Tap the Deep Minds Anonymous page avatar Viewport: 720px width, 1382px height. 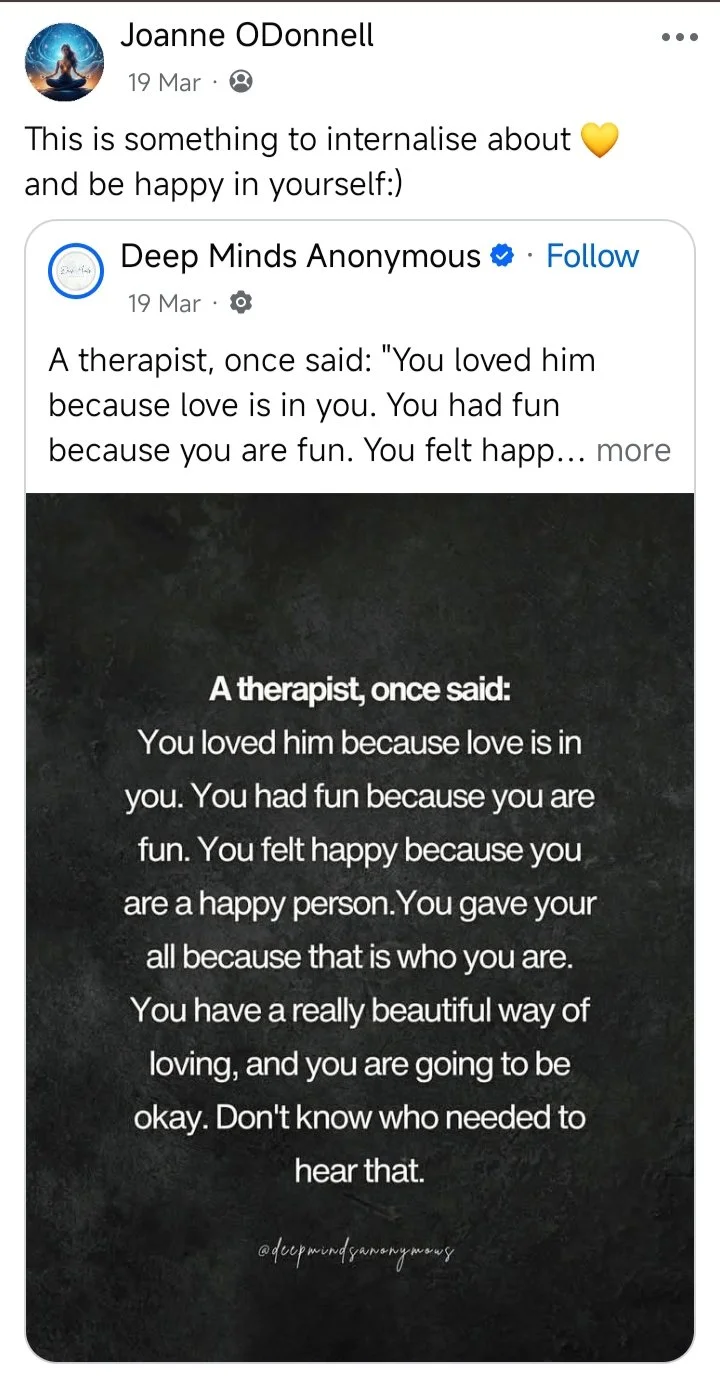(x=76, y=271)
